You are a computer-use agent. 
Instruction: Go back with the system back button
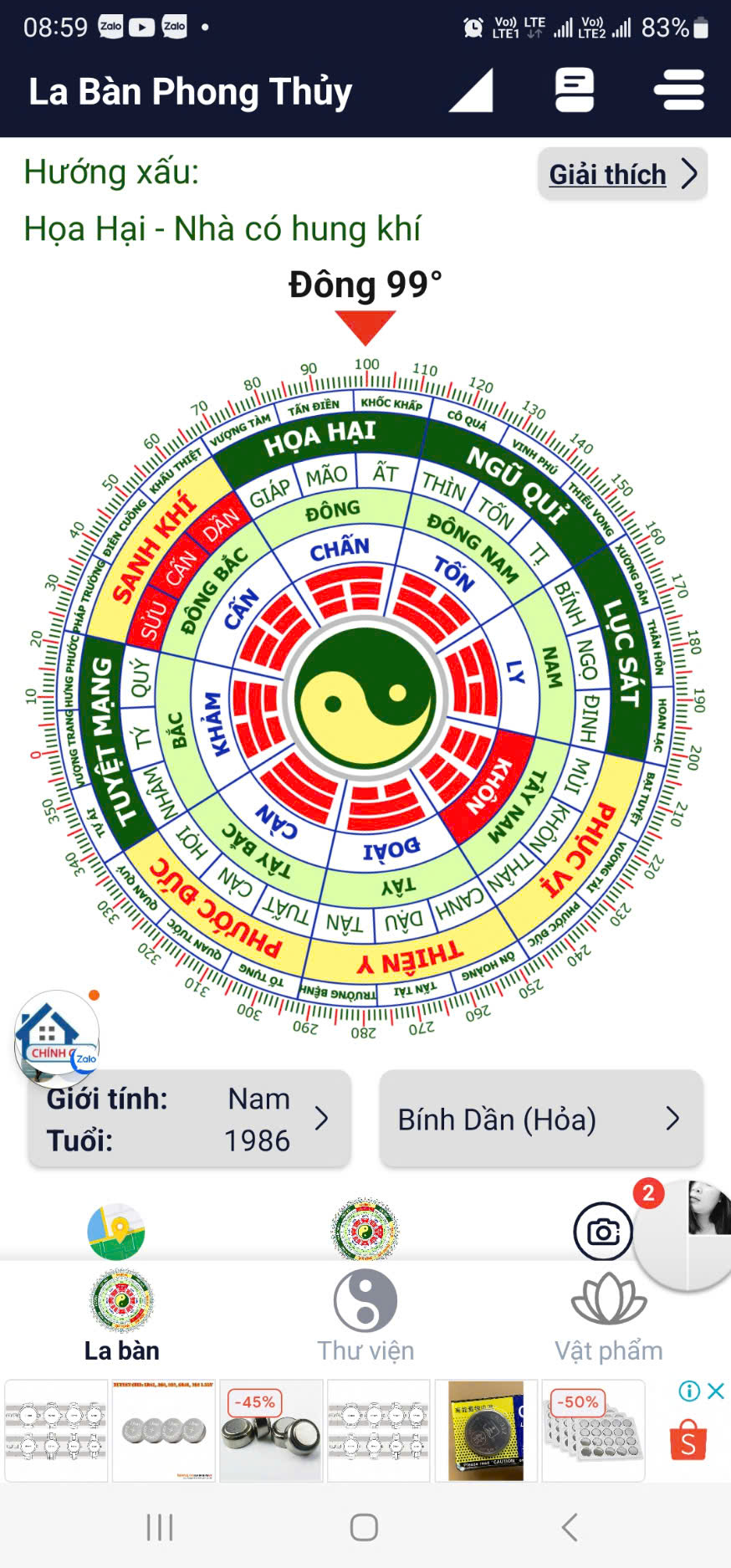click(x=570, y=1527)
